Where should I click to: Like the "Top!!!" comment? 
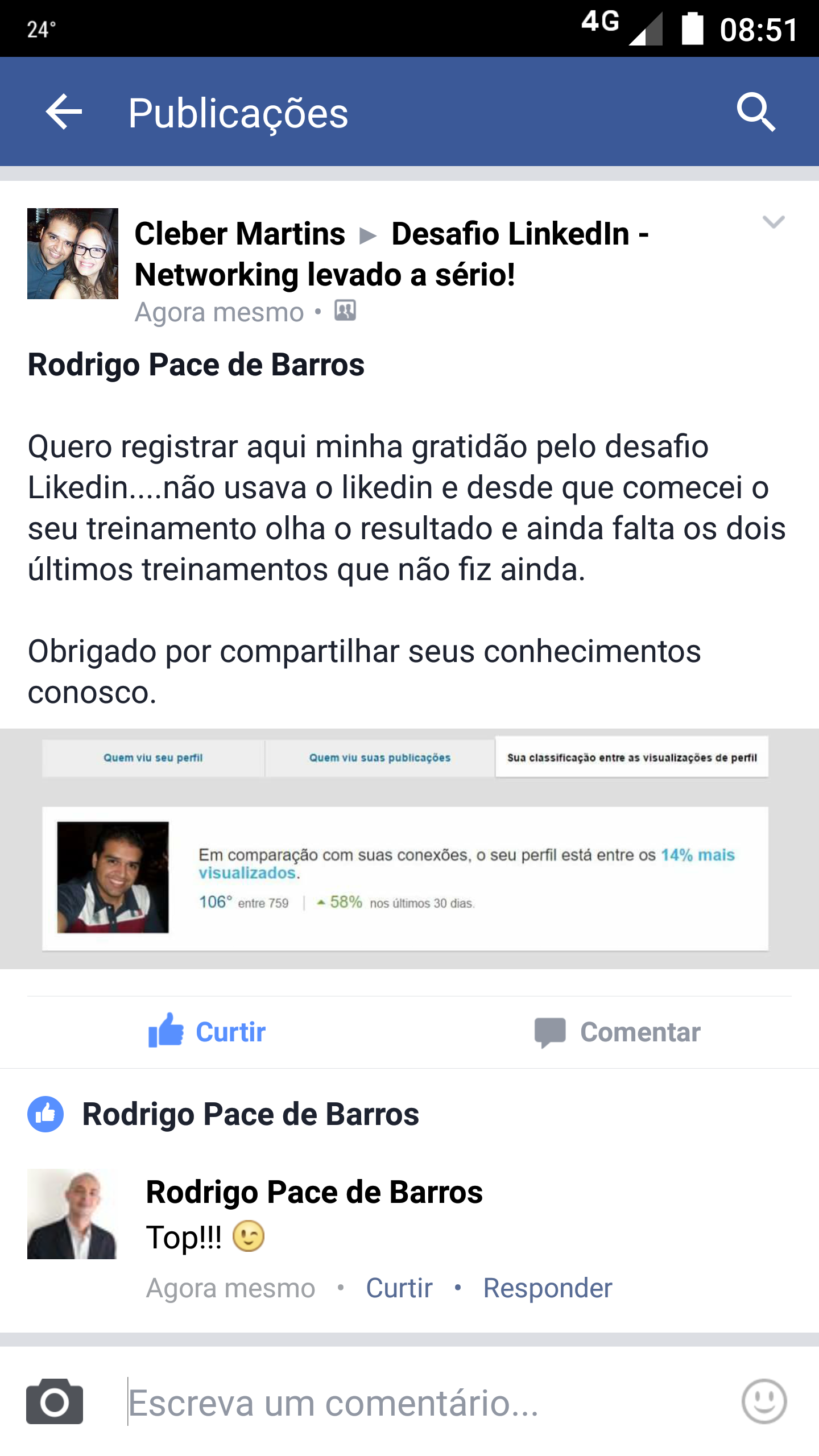click(x=399, y=1288)
